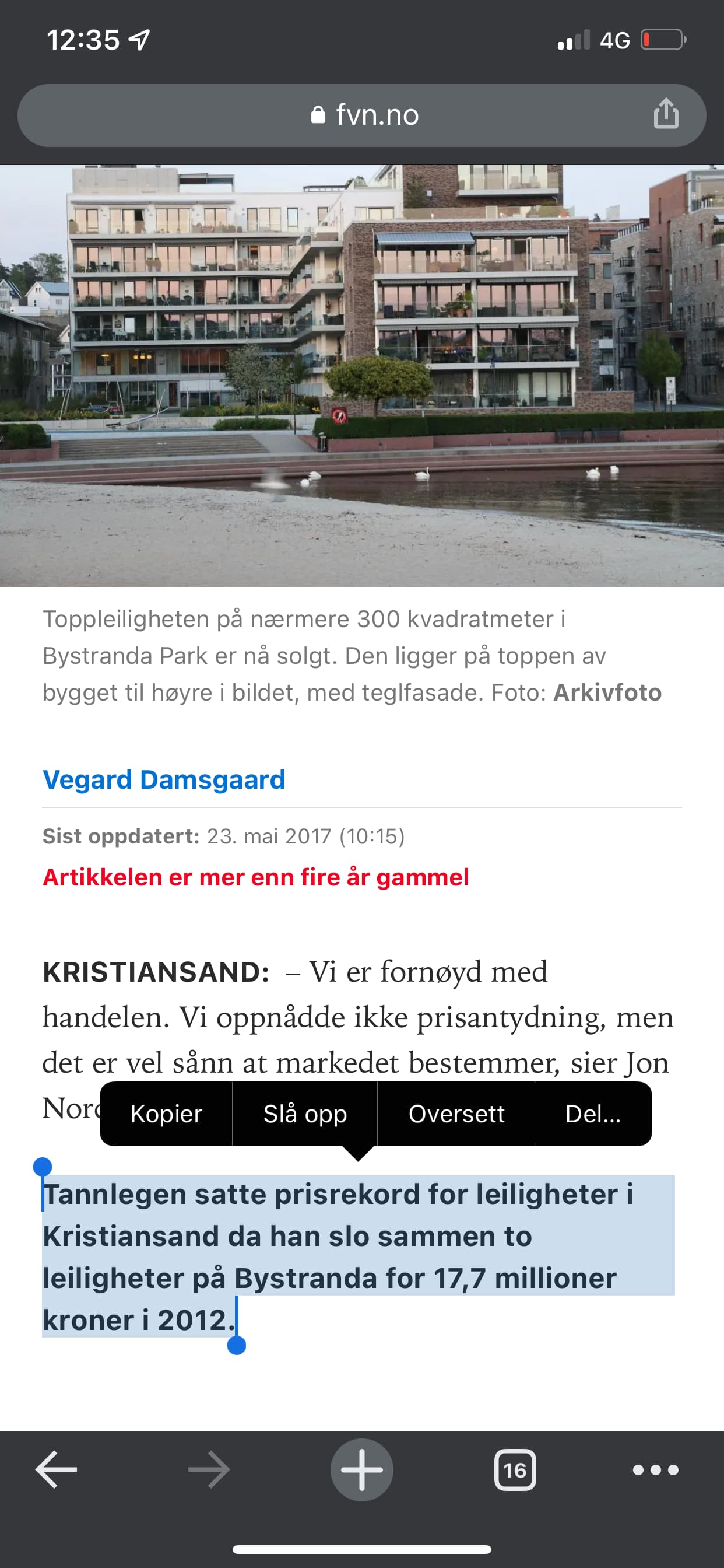Open the browser's three-dot menu

(655, 1470)
